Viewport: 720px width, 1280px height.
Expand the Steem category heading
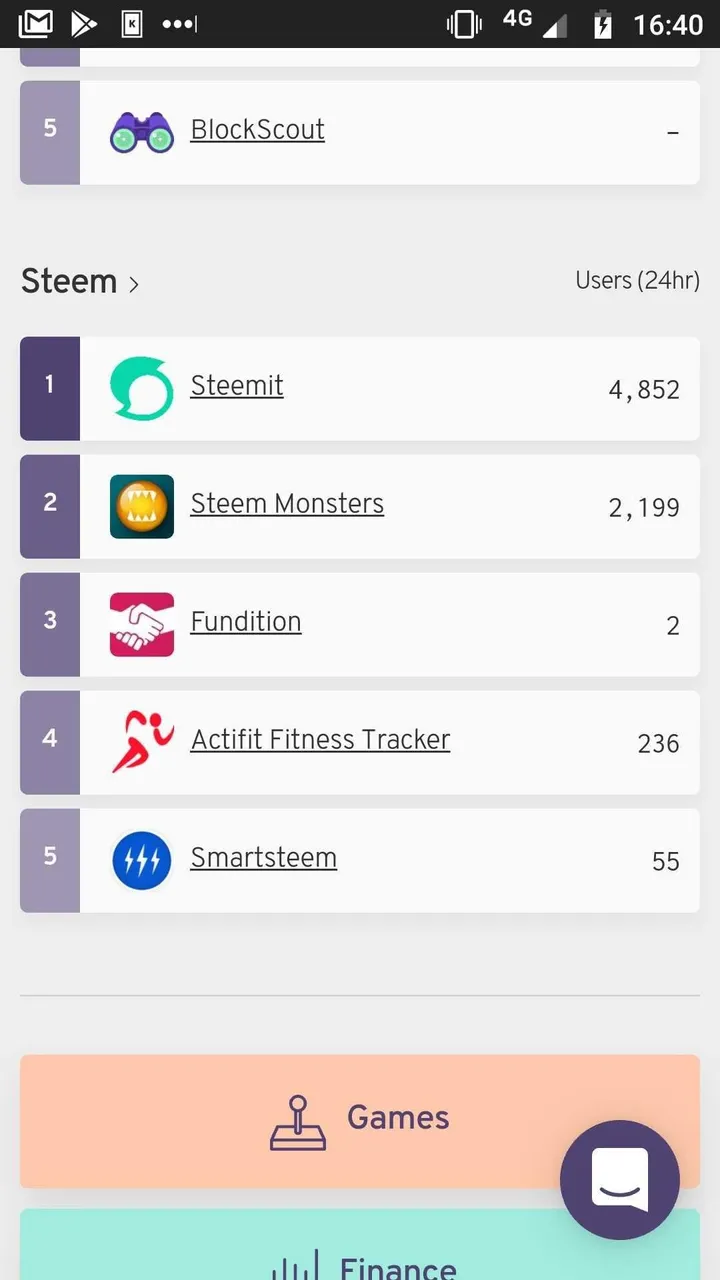pos(80,282)
